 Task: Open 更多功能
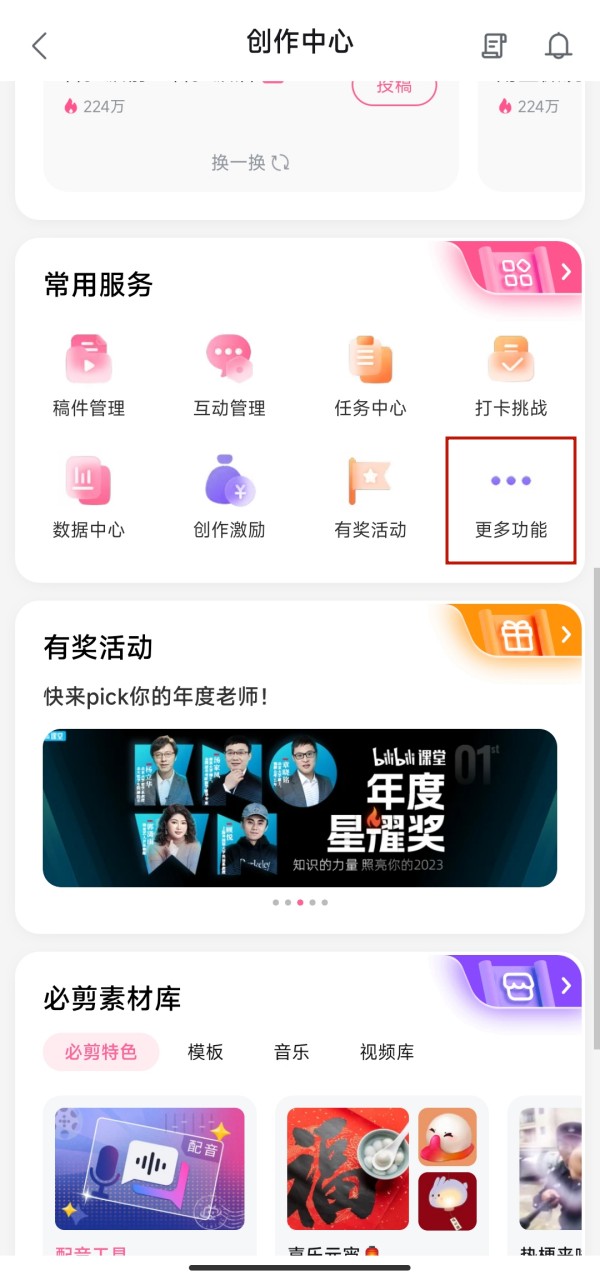pyautogui.click(x=511, y=500)
